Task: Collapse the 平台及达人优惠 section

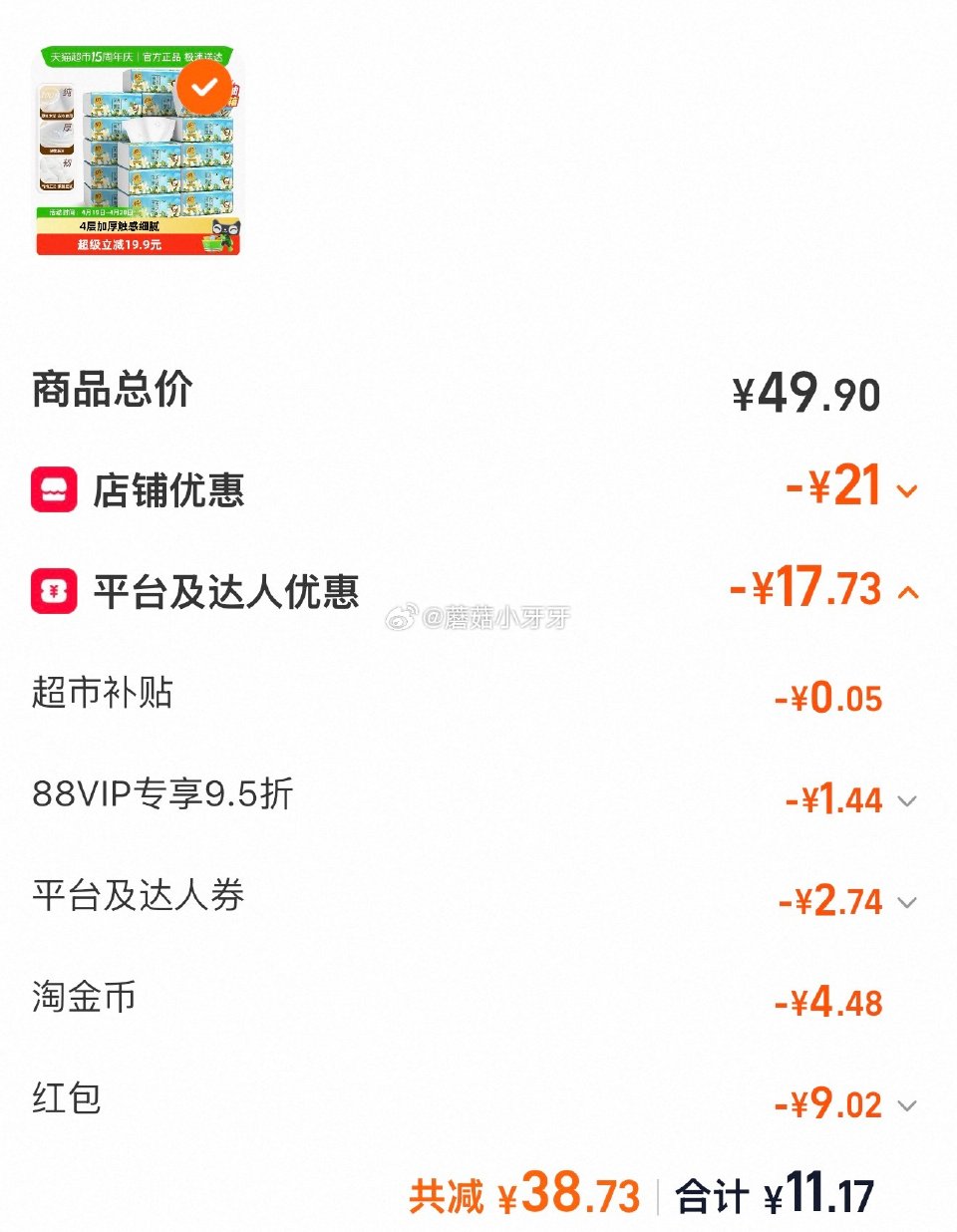Action: tap(907, 593)
